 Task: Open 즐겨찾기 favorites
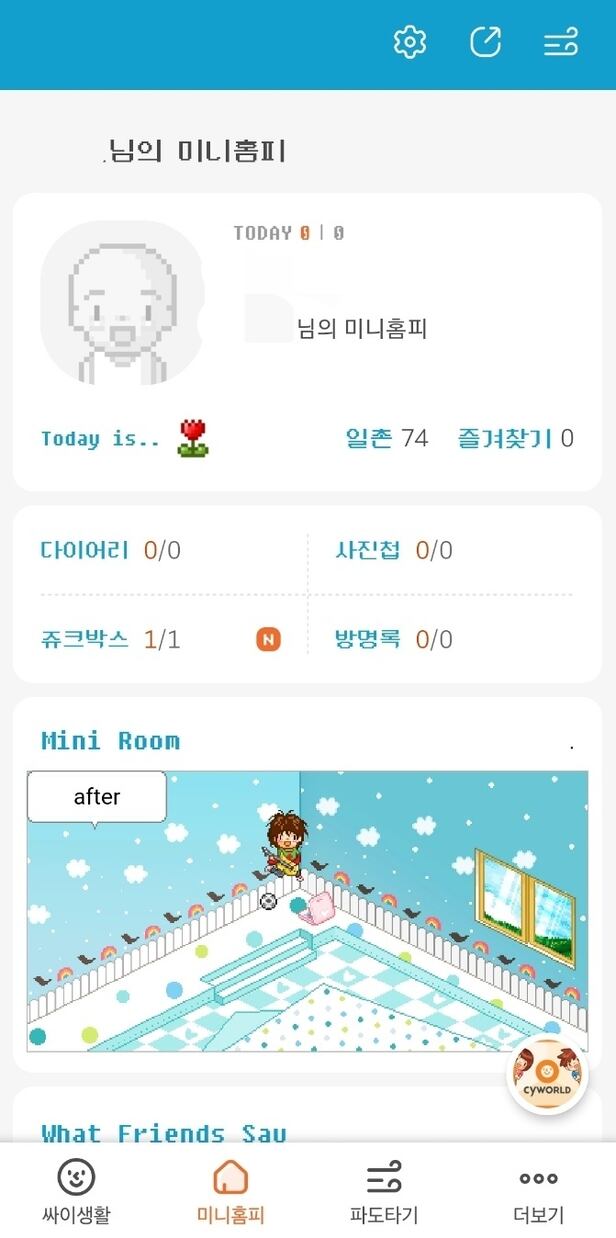(515, 438)
